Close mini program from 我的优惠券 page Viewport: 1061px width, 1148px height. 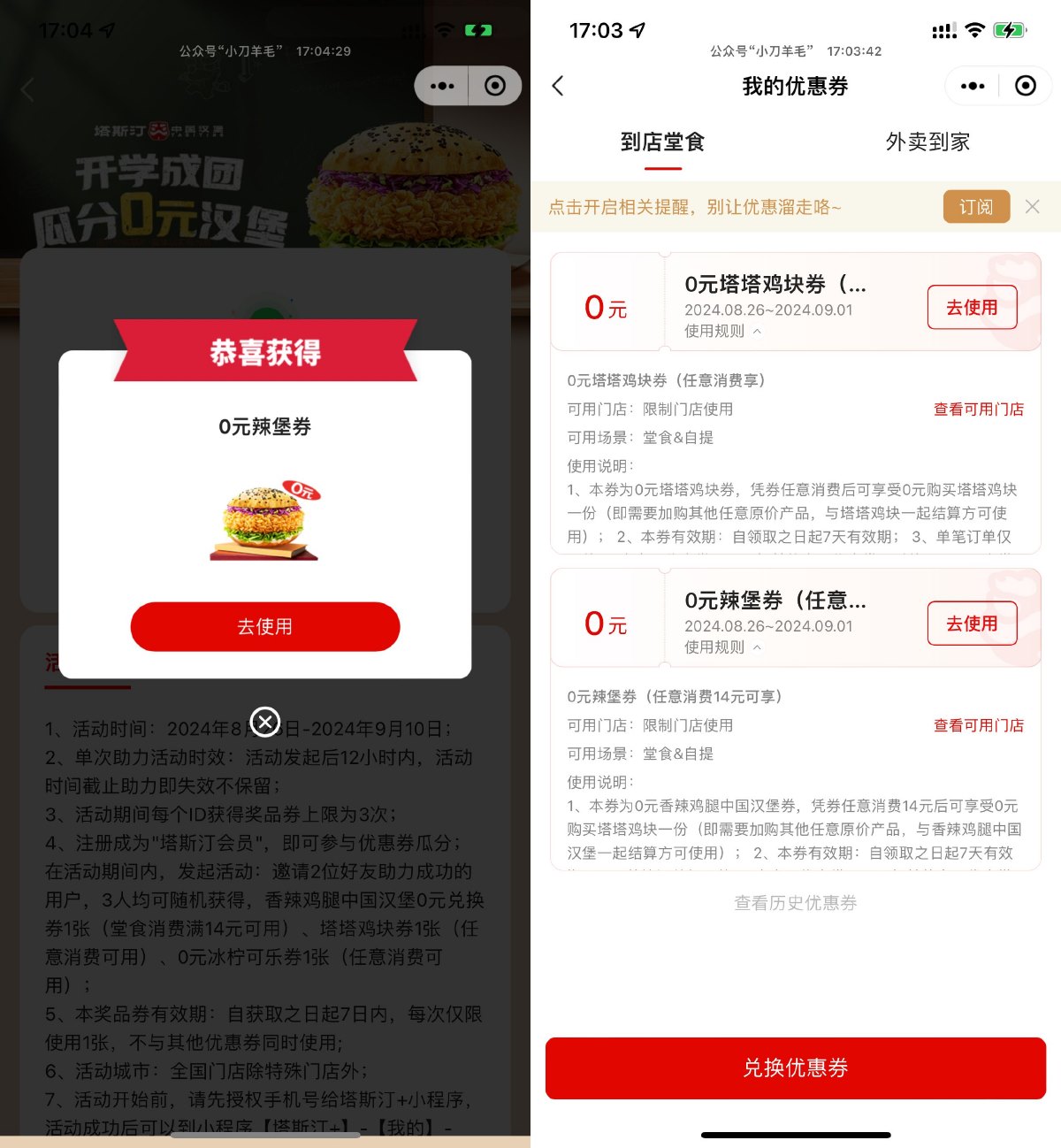click(1026, 86)
